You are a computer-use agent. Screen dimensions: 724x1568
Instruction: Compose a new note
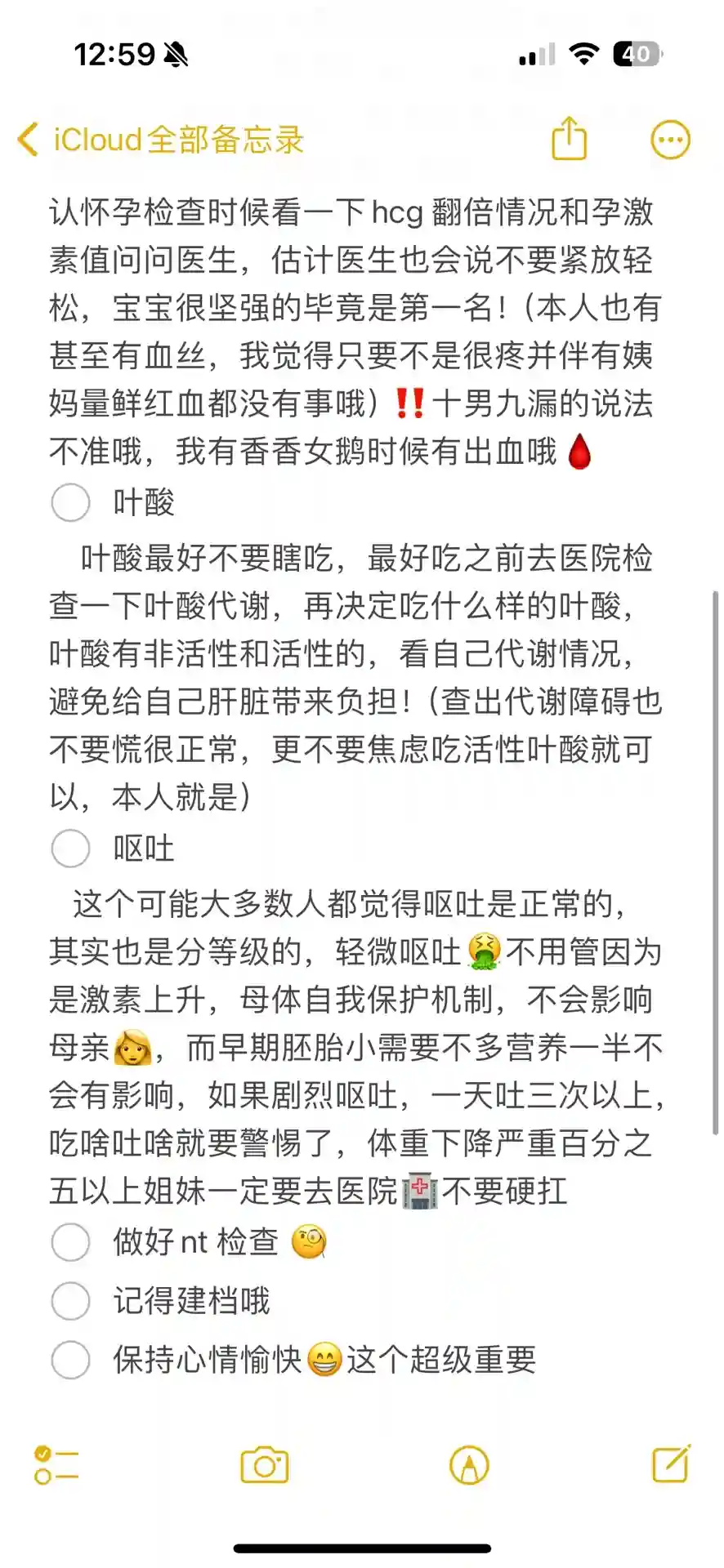click(x=671, y=1463)
